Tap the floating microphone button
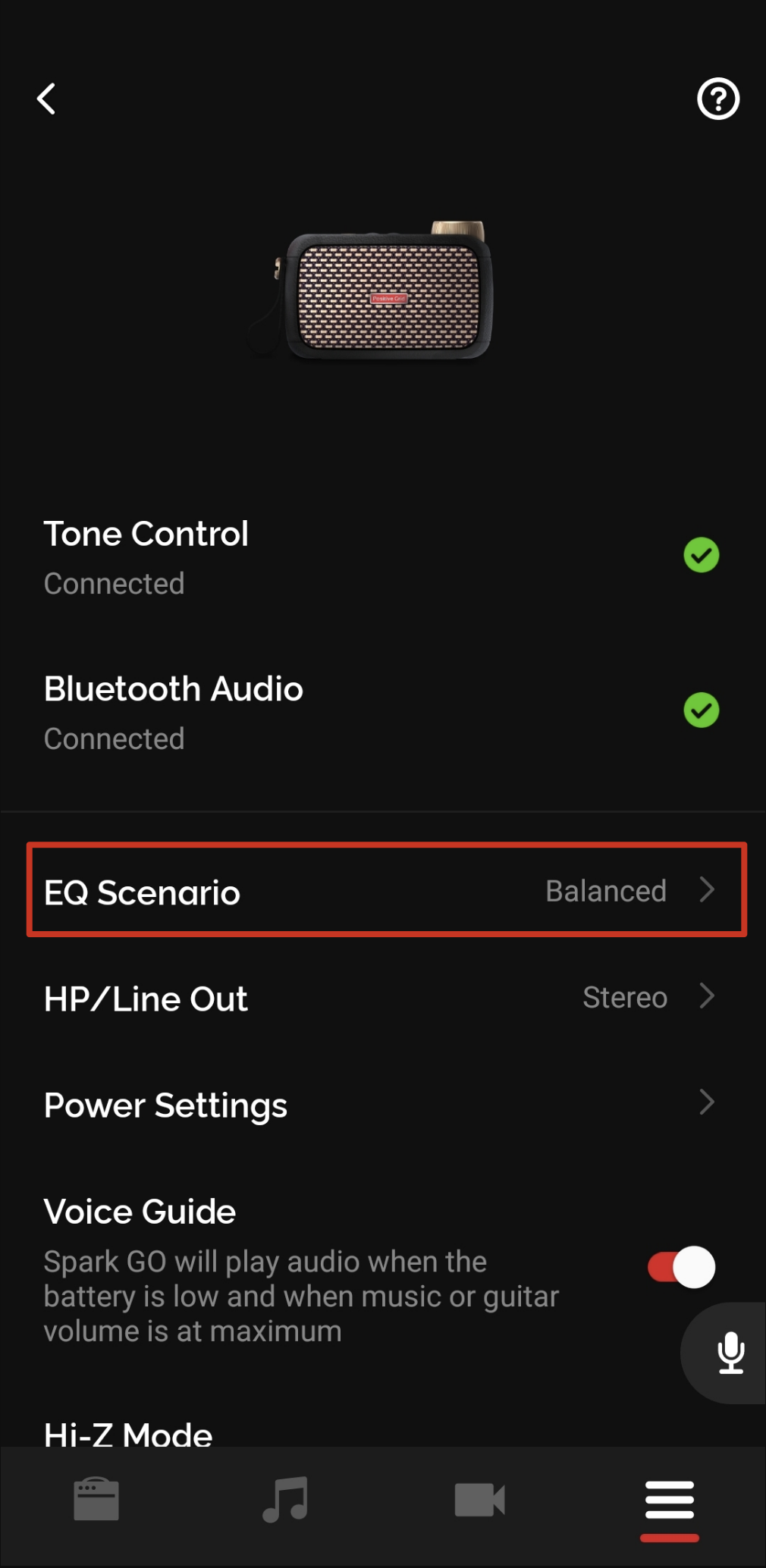The width and height of the screenshot is (766, 1568). [x=730, y=1353]
